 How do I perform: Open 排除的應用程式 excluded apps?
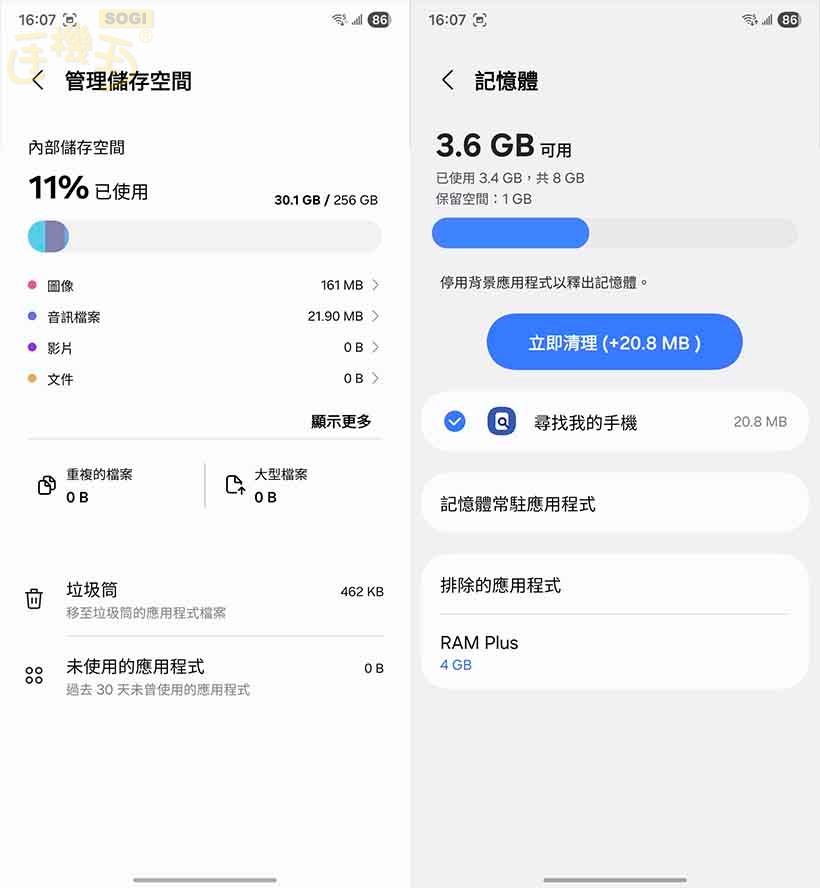click(614, 585)
